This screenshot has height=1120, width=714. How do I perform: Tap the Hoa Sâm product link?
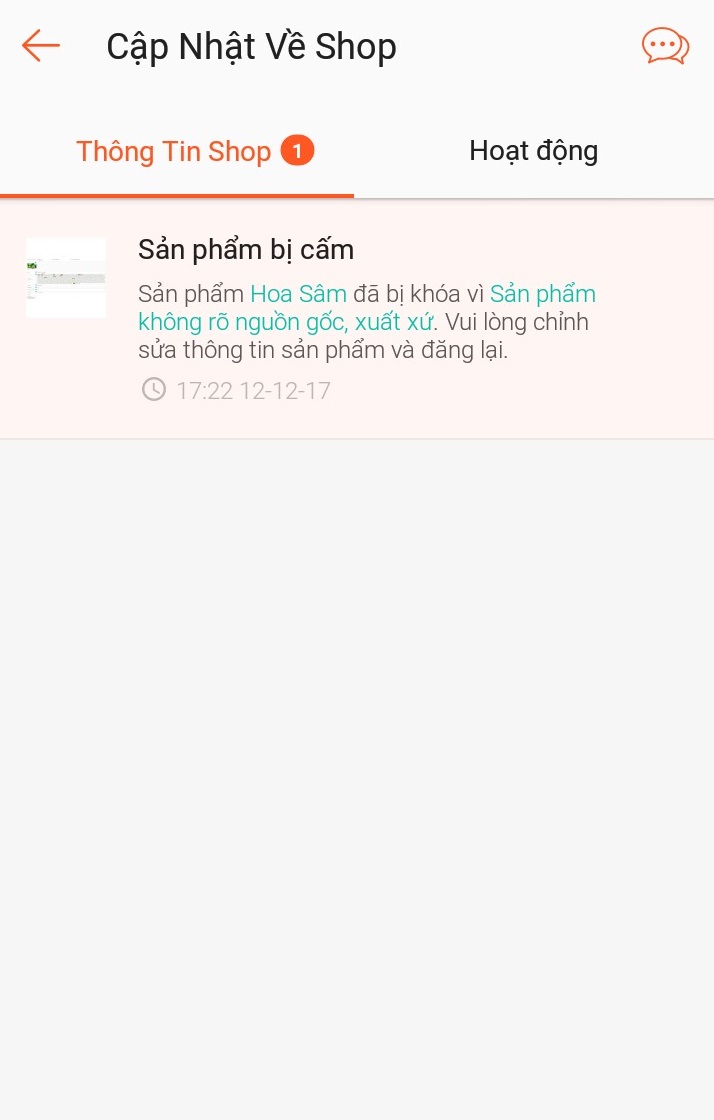[298, 294]
